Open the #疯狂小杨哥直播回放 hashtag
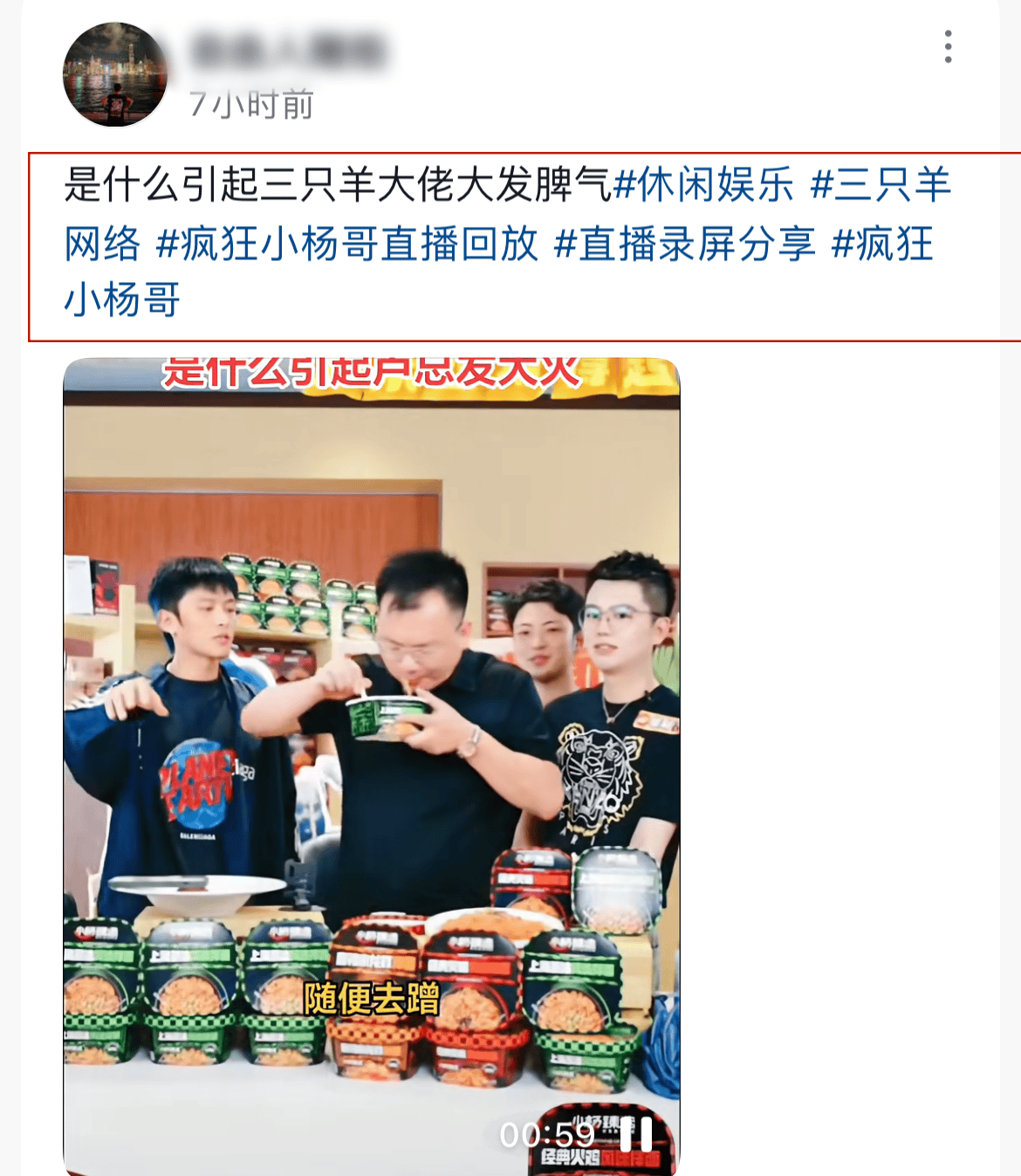Image resolution: width=1021 pixels, height=1176 pixels. [346, 244]
